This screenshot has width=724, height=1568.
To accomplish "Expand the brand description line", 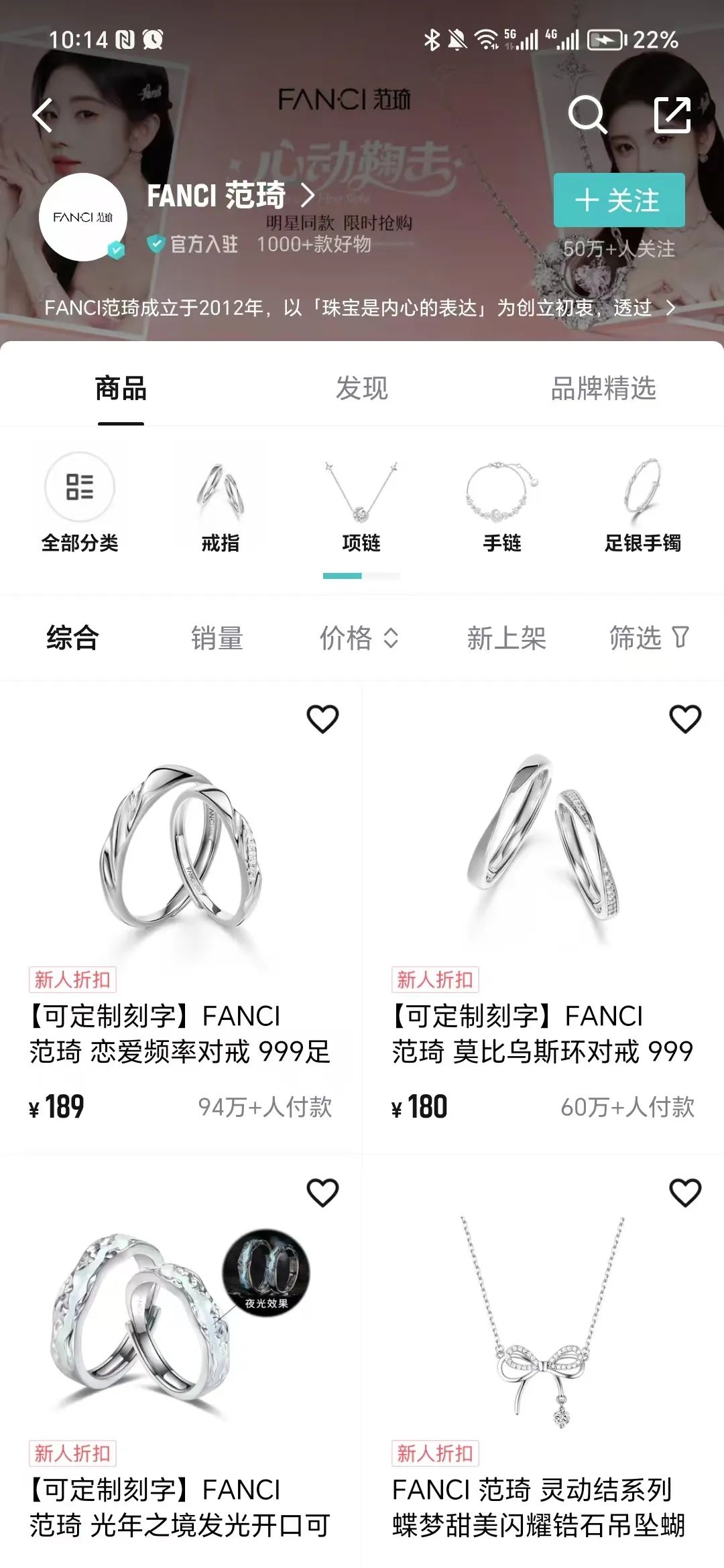I will click(361, 308).
